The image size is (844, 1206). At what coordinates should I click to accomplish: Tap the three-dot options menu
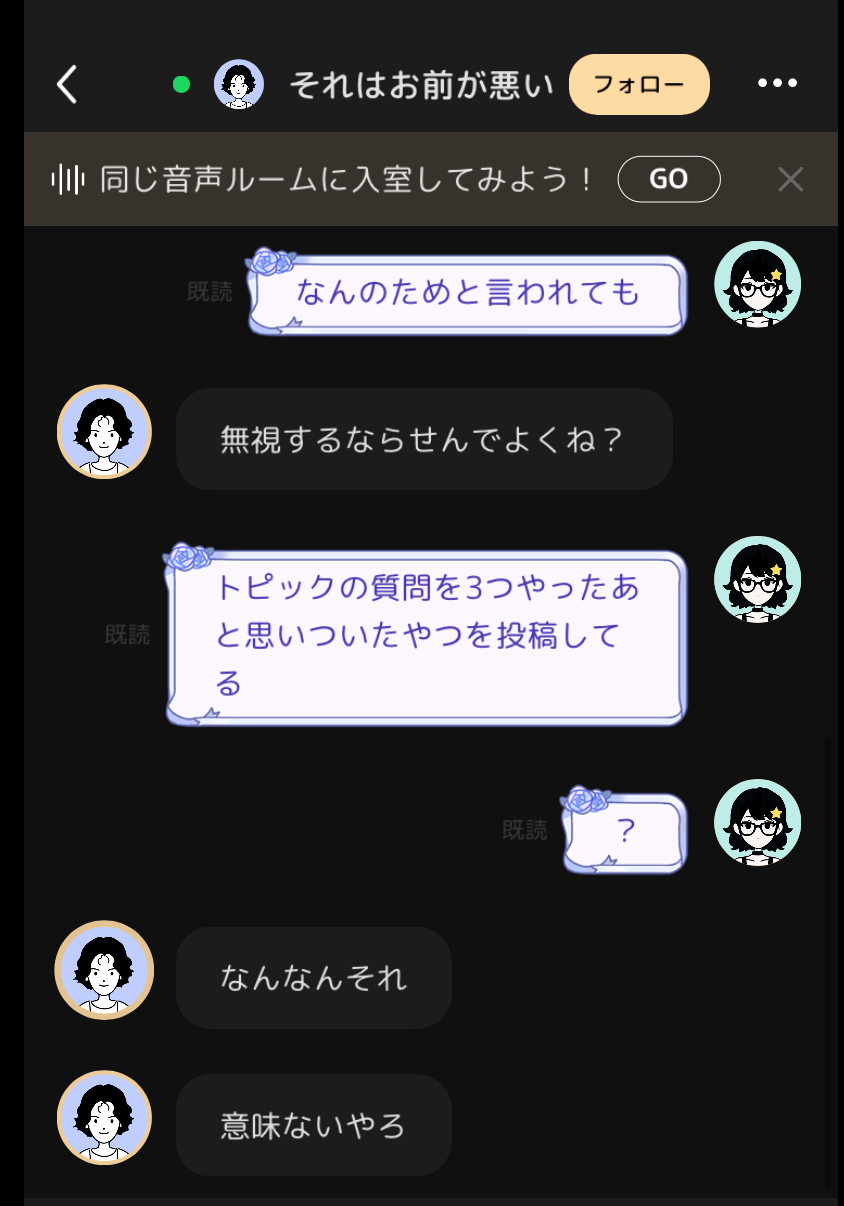pos(778,84)
